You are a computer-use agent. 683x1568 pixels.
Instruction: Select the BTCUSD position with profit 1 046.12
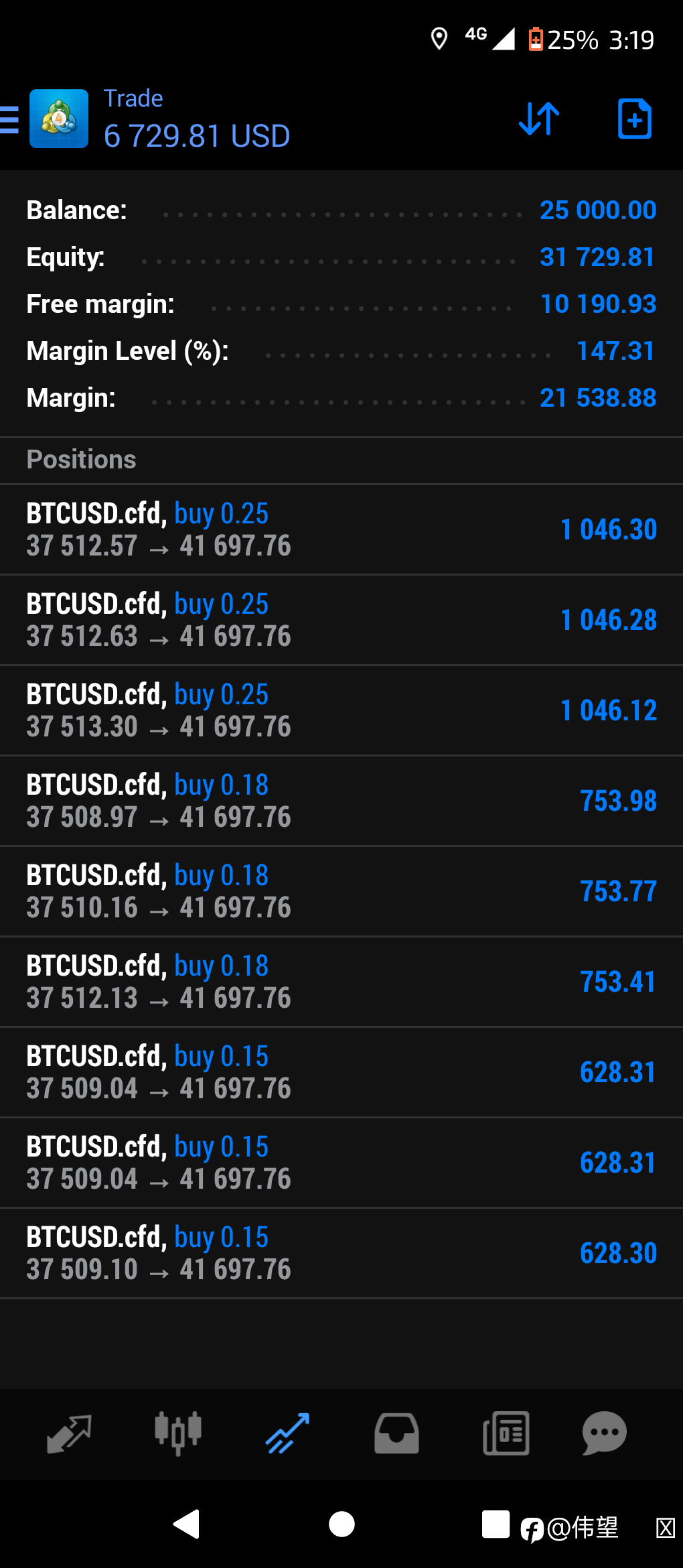tap(341, 710)
